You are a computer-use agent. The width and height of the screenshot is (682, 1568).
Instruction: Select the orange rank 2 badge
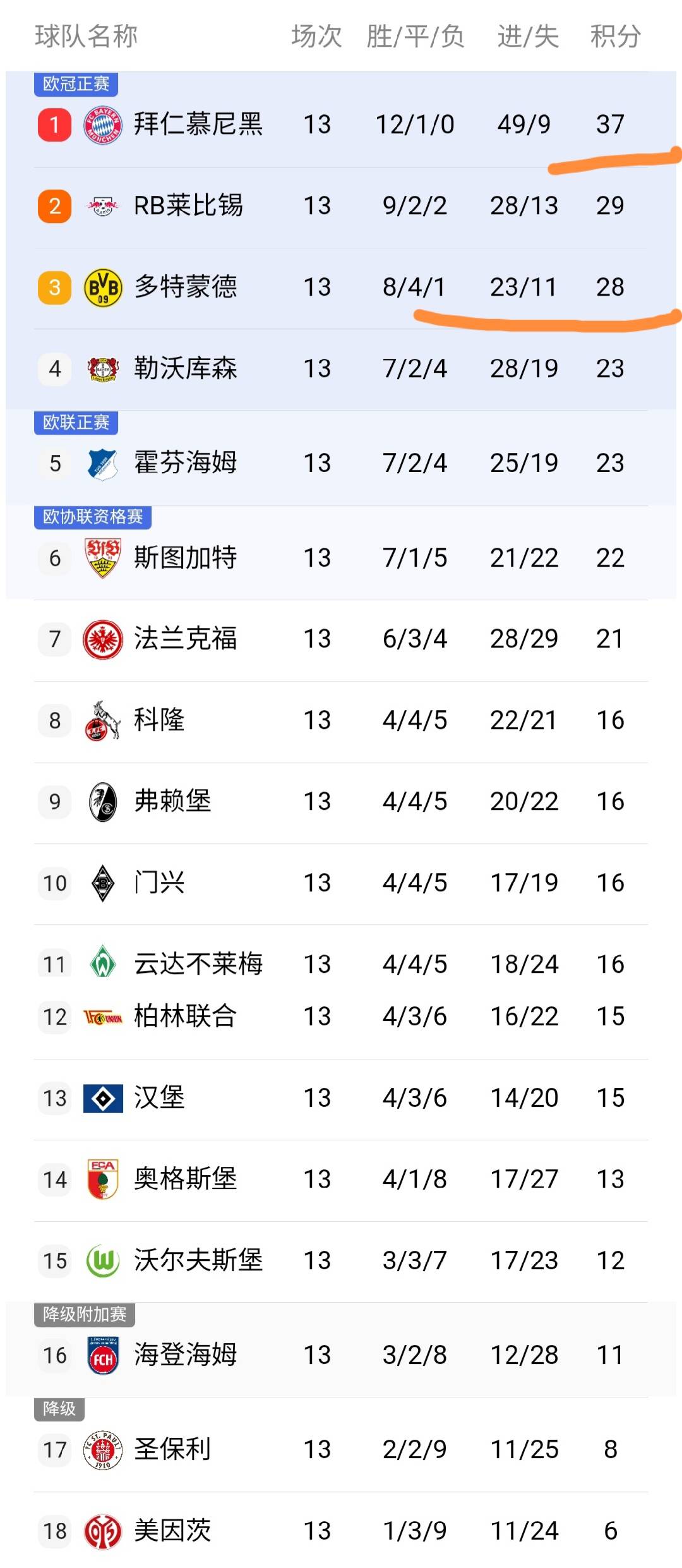pos(53,204)
